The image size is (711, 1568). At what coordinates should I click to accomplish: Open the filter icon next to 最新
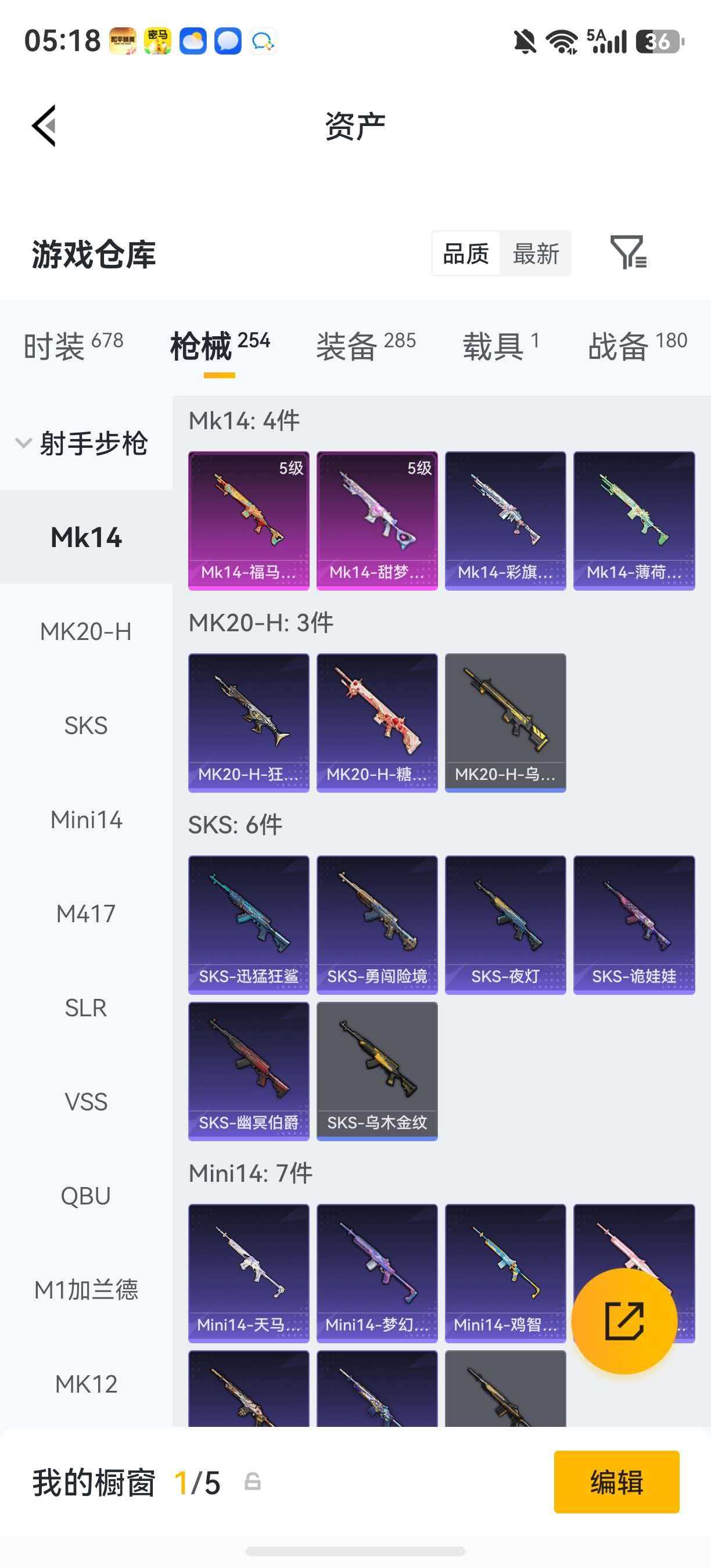click(x=628, y=252)
